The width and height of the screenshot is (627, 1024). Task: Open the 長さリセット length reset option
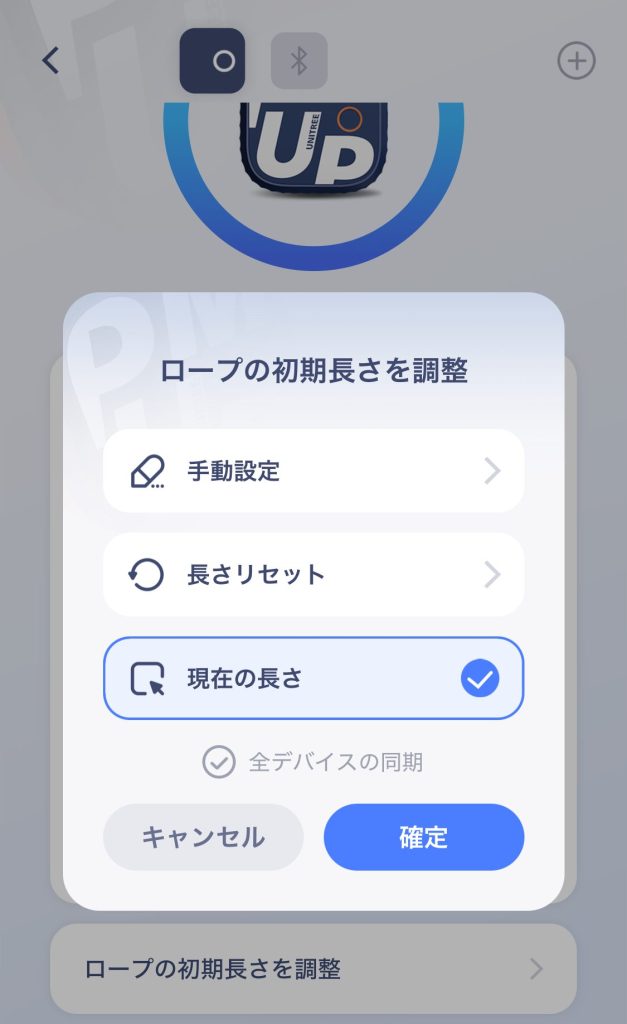(313, 575)
